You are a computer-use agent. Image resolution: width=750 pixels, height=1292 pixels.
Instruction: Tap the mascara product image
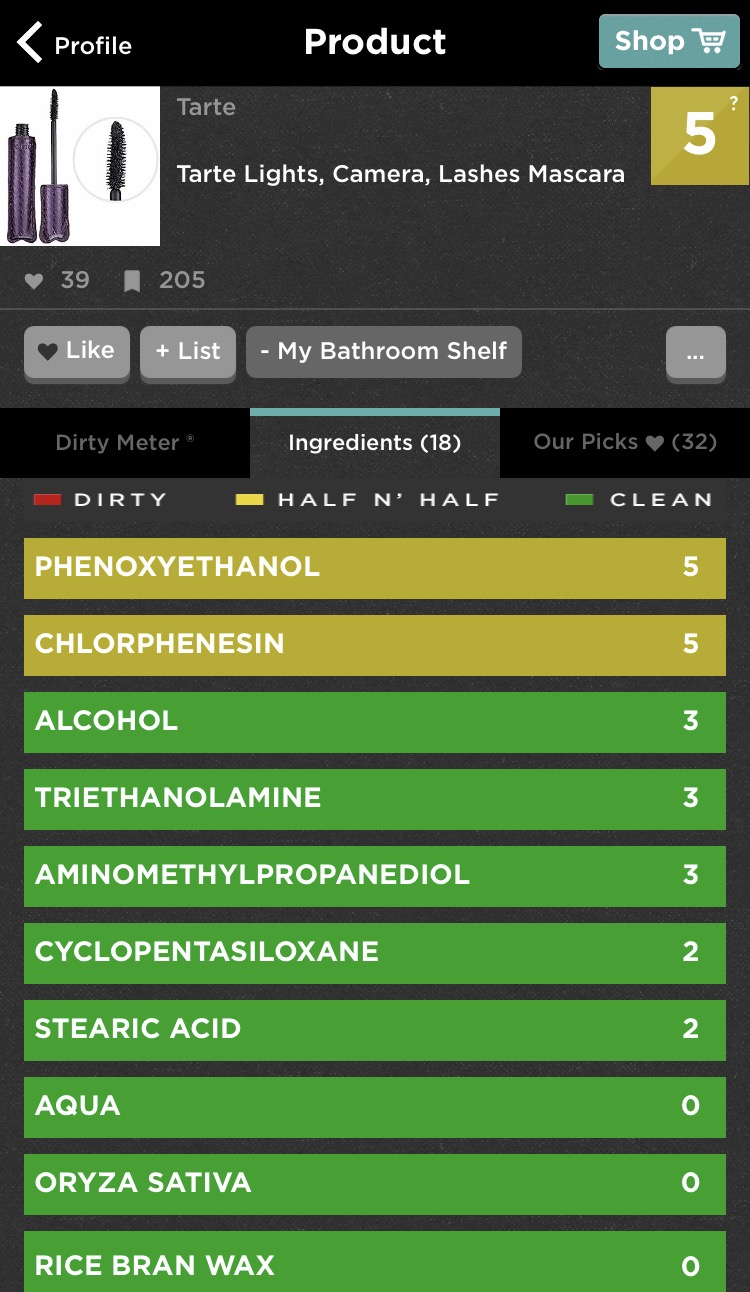tap(80, 166)
